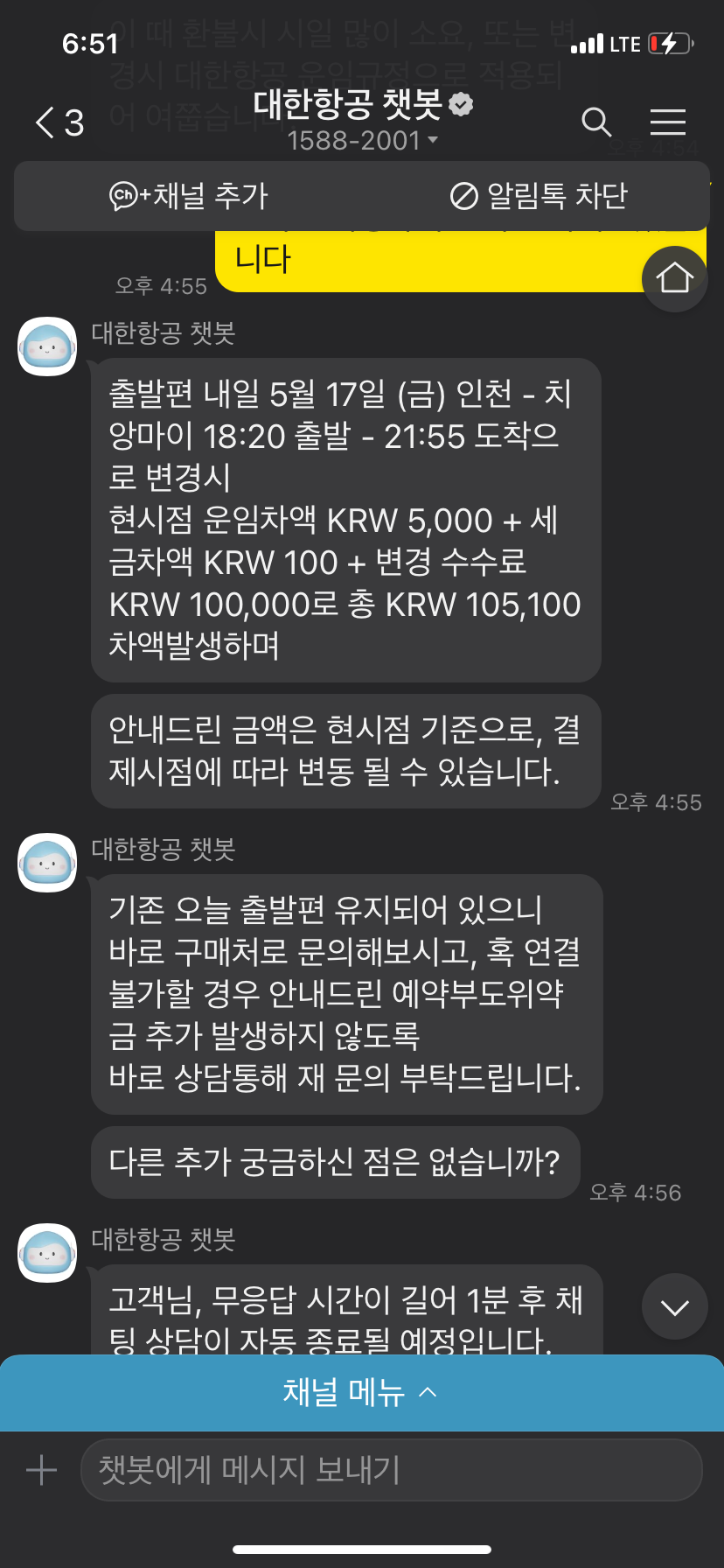This screenshot has height=1568, width=724.
Task: Block notifications with 알림톡 차단
Action: click(539, 196)
